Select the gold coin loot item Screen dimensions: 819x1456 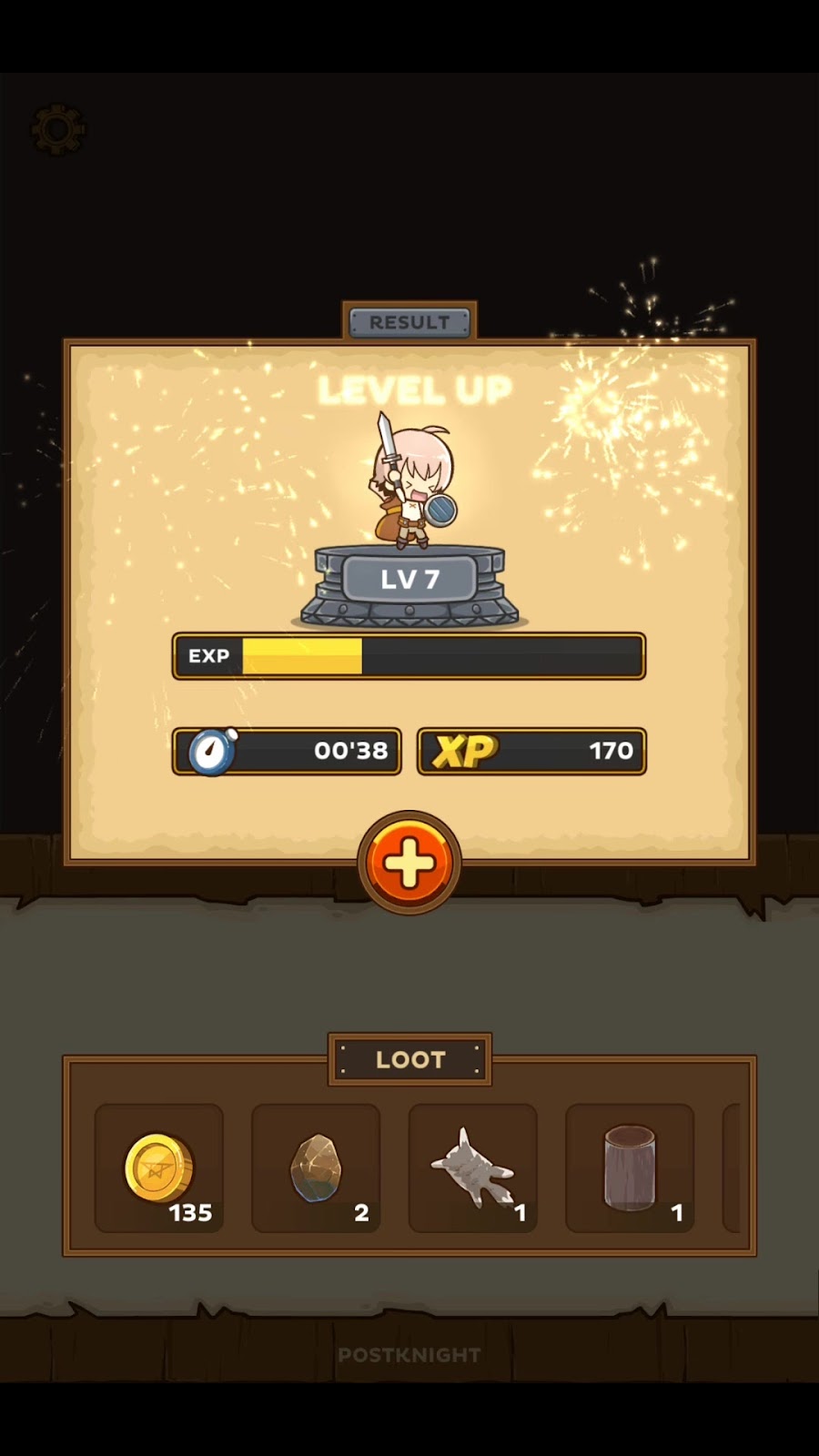158,1168
